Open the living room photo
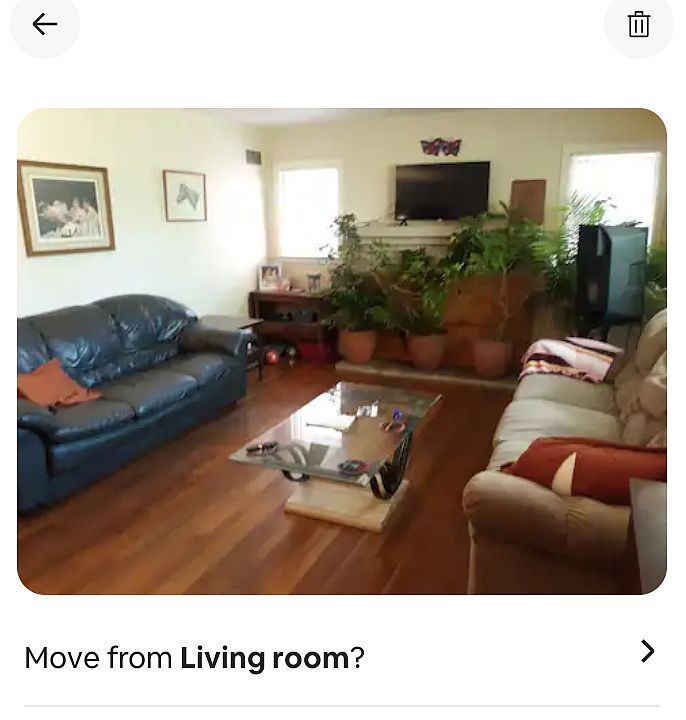The height and width of the screenshot is (720, 686). (x=342, y=352)
